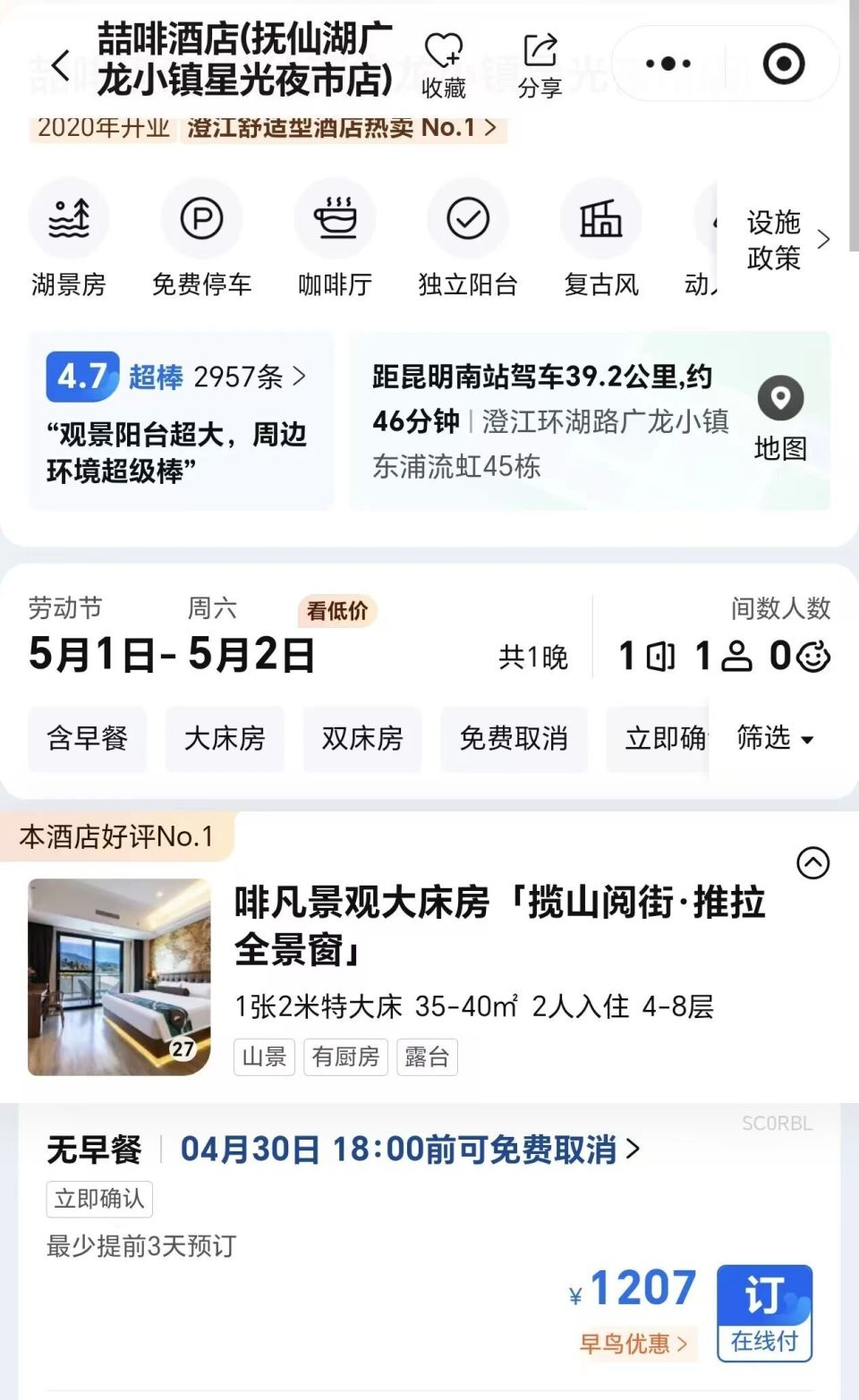Toggle the 免费取消 free-cancellation filter

pos(514,739)
